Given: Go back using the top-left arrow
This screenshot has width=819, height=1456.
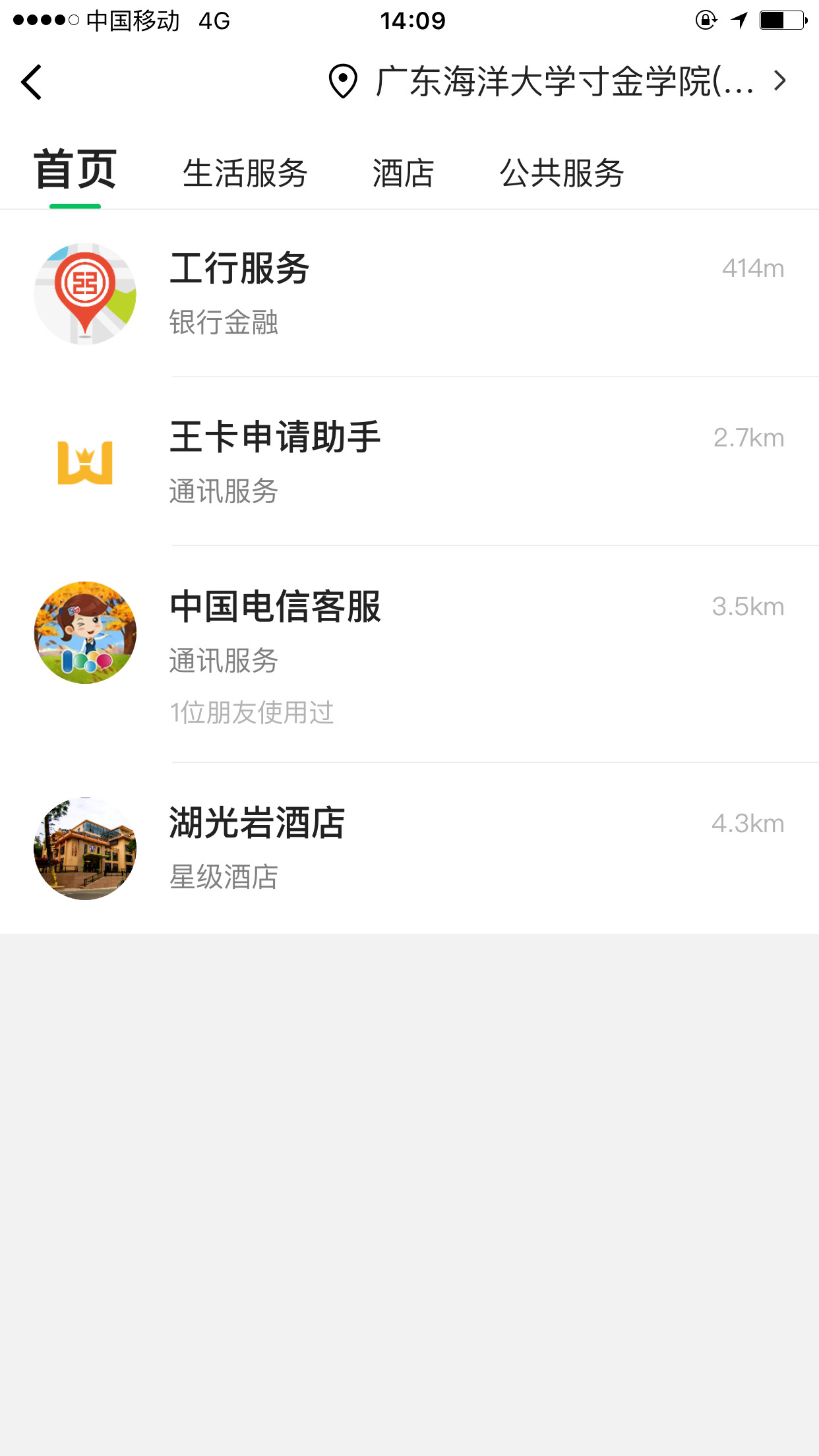Looking at the screenshot, I should (32, 82).
